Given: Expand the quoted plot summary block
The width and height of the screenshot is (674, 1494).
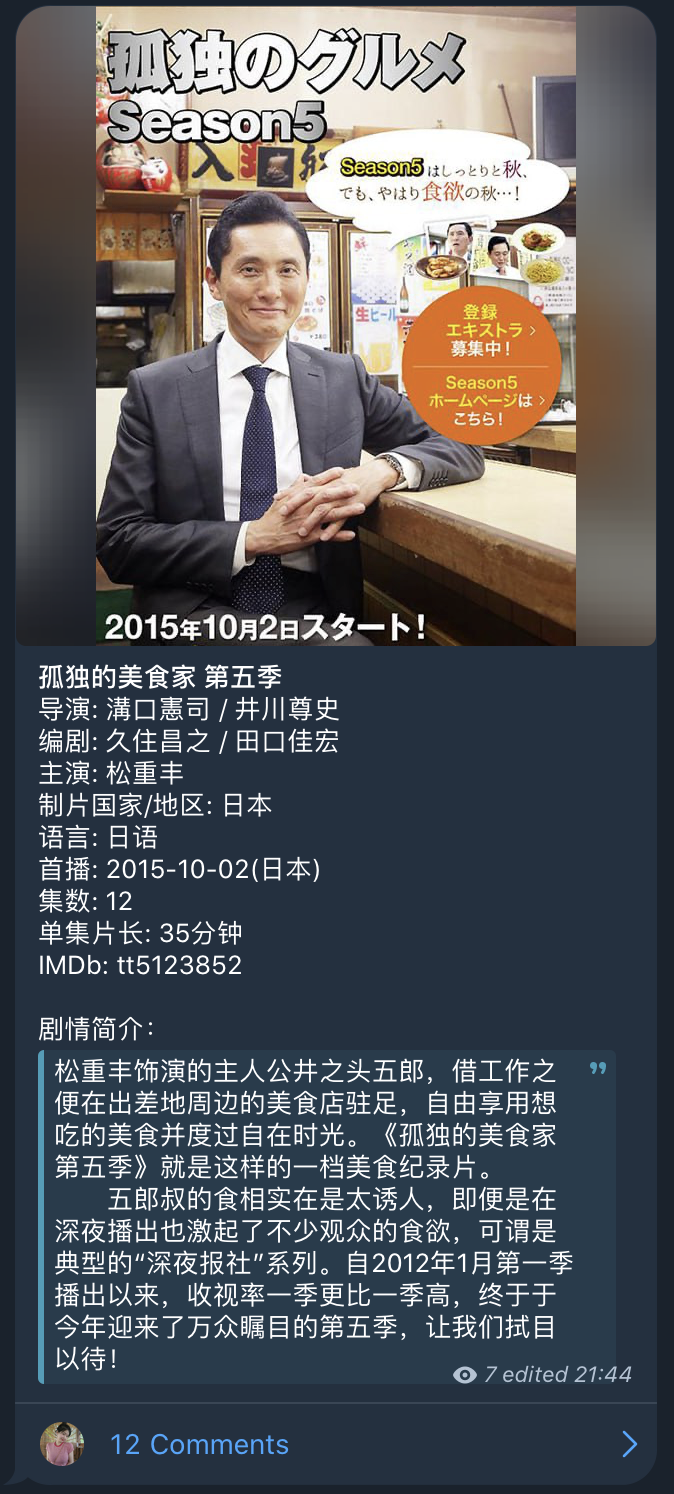Looking at the screenshot, I should (598, 1069).
